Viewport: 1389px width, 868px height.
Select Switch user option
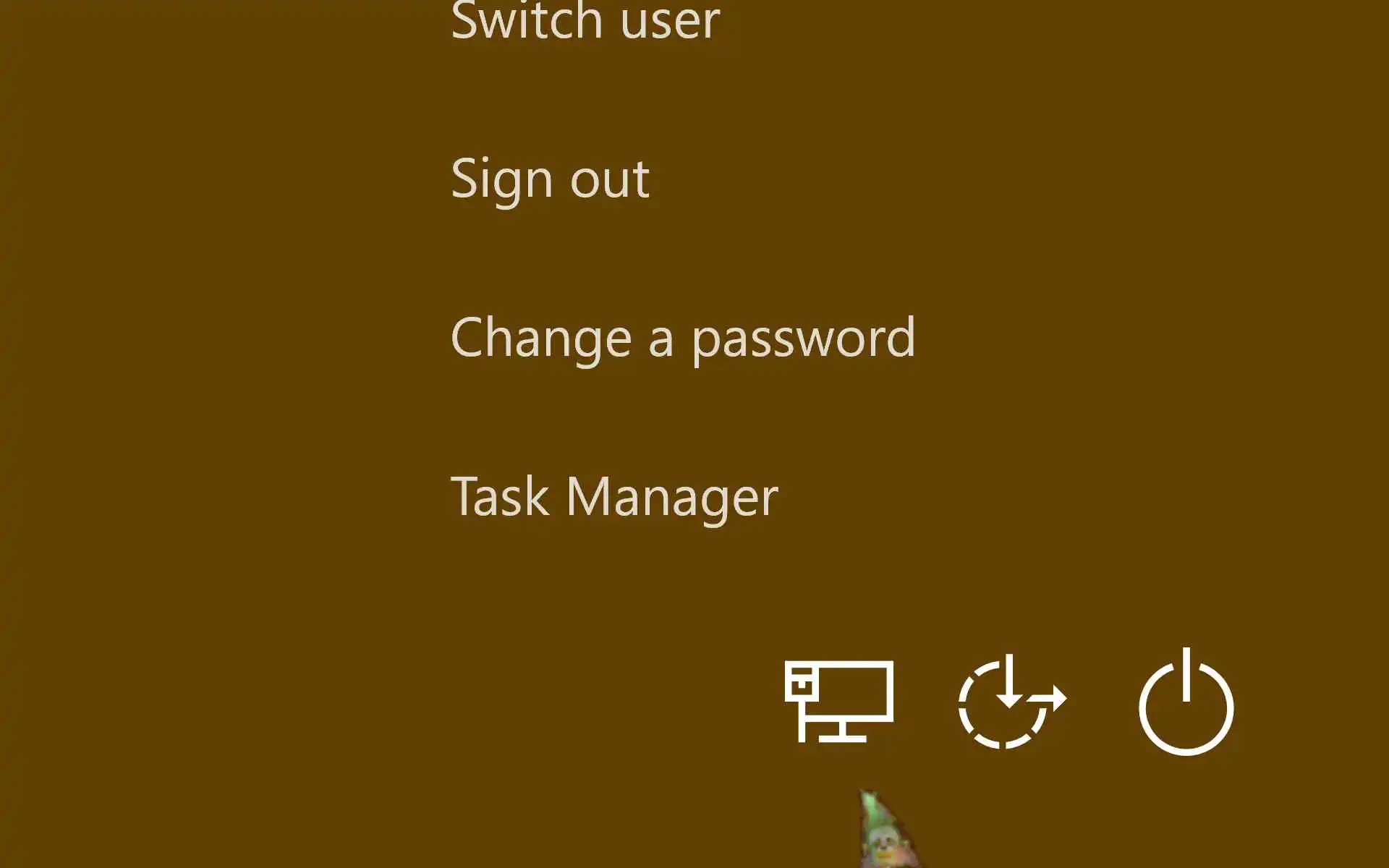585,20
